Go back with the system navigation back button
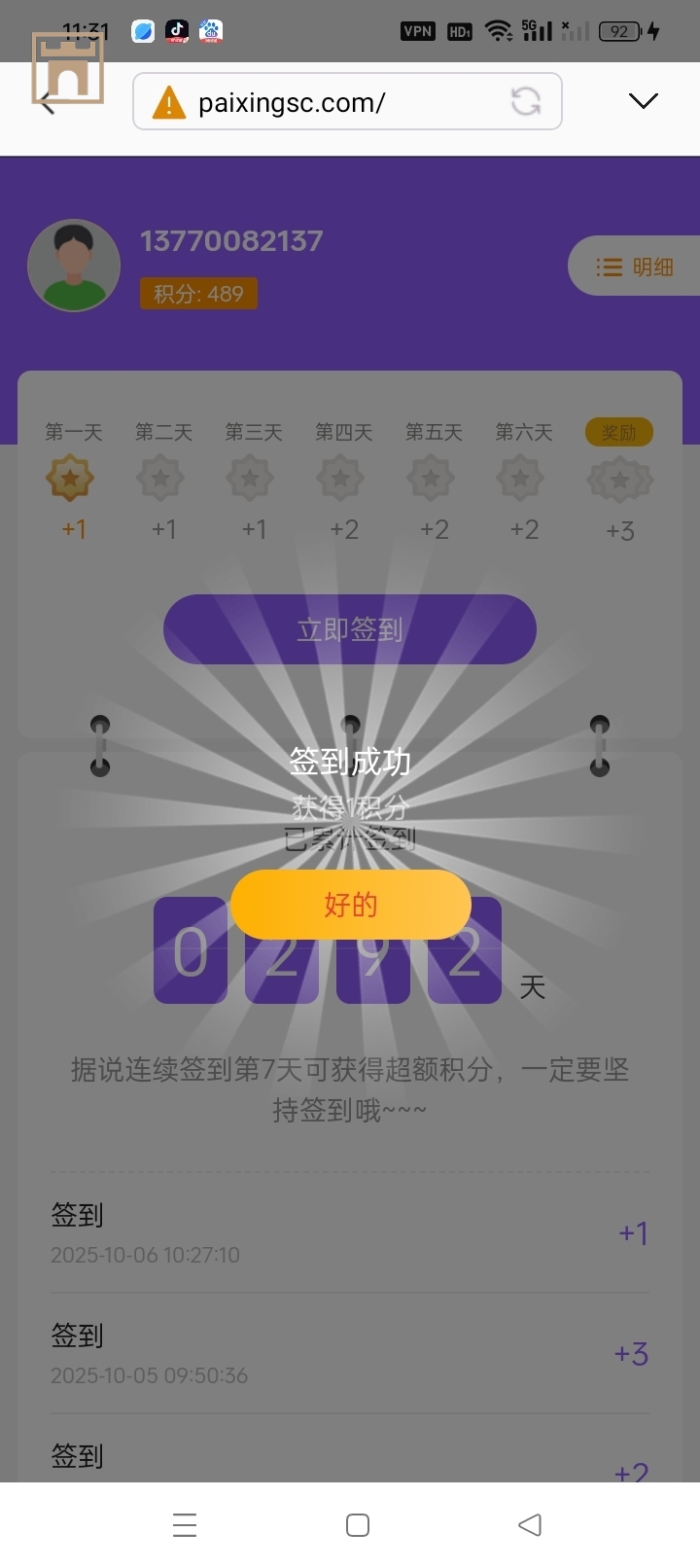Image resolution: width=700 pixels, height=1568 pixels. click(530, 1525)
